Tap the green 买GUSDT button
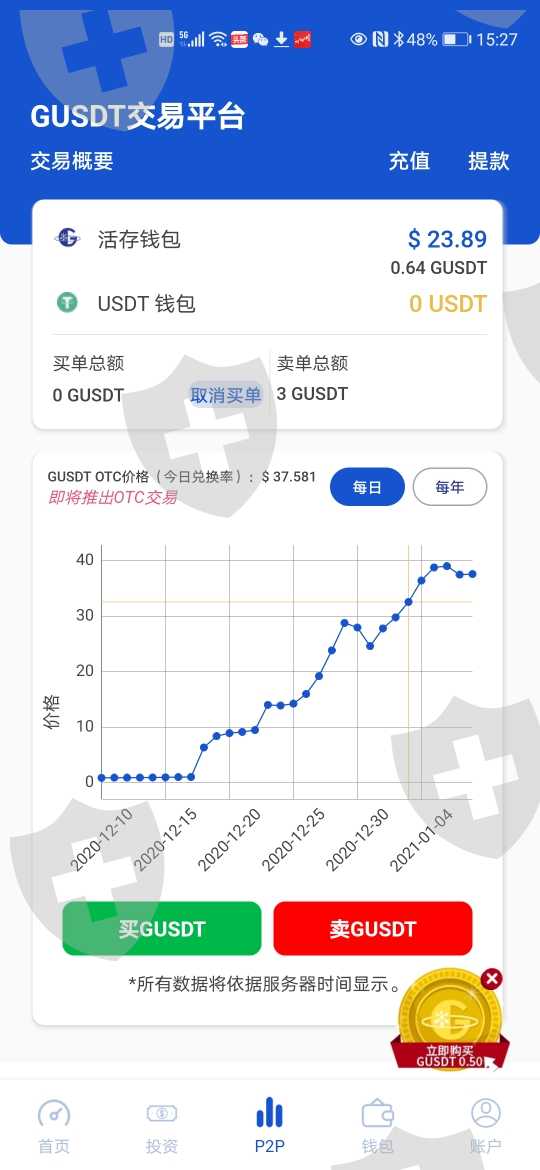The height and width of the screenshot is (1170, 540). [x=162, y=928]
